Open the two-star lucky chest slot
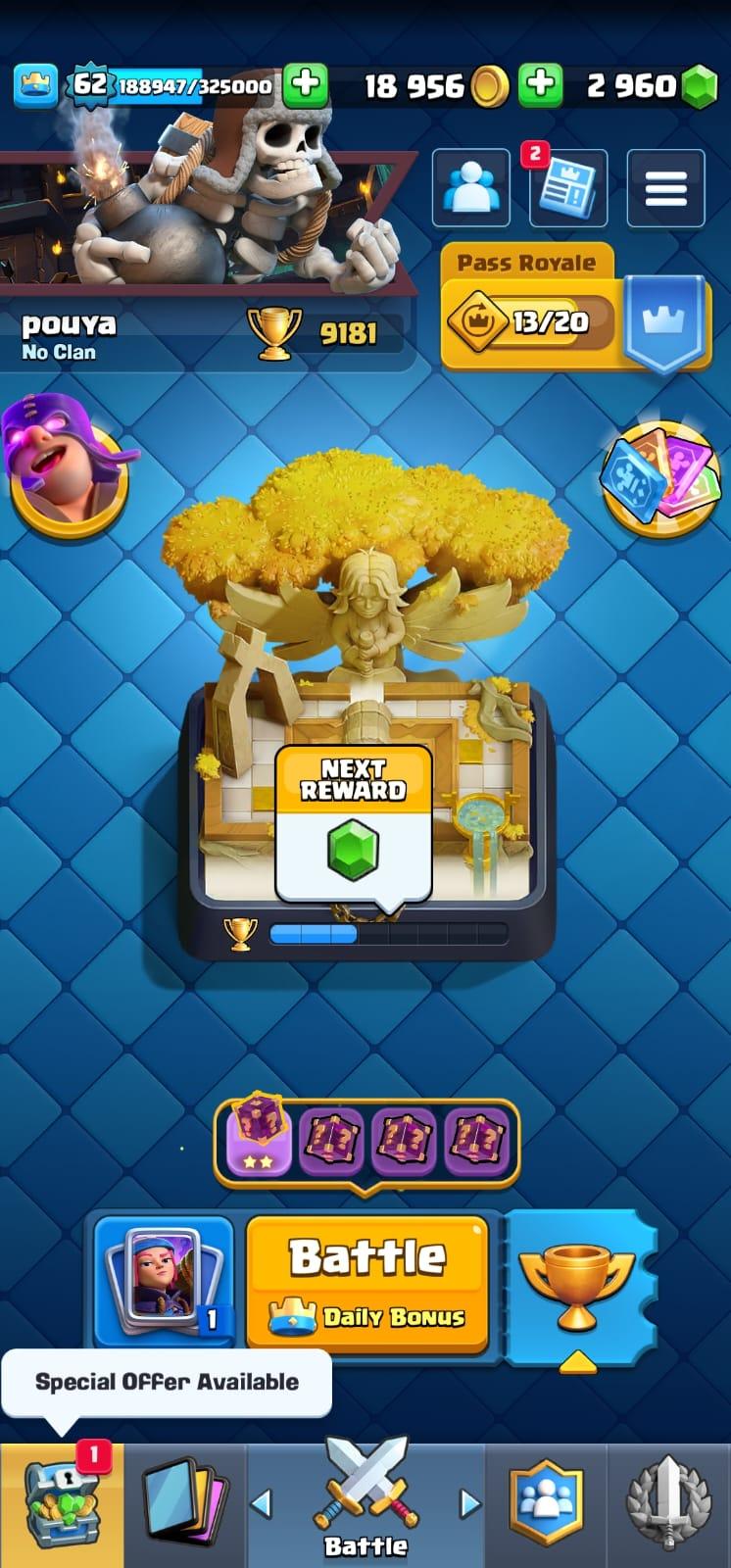Screen dimensions: 731x1568 (x=259, y=1138)
